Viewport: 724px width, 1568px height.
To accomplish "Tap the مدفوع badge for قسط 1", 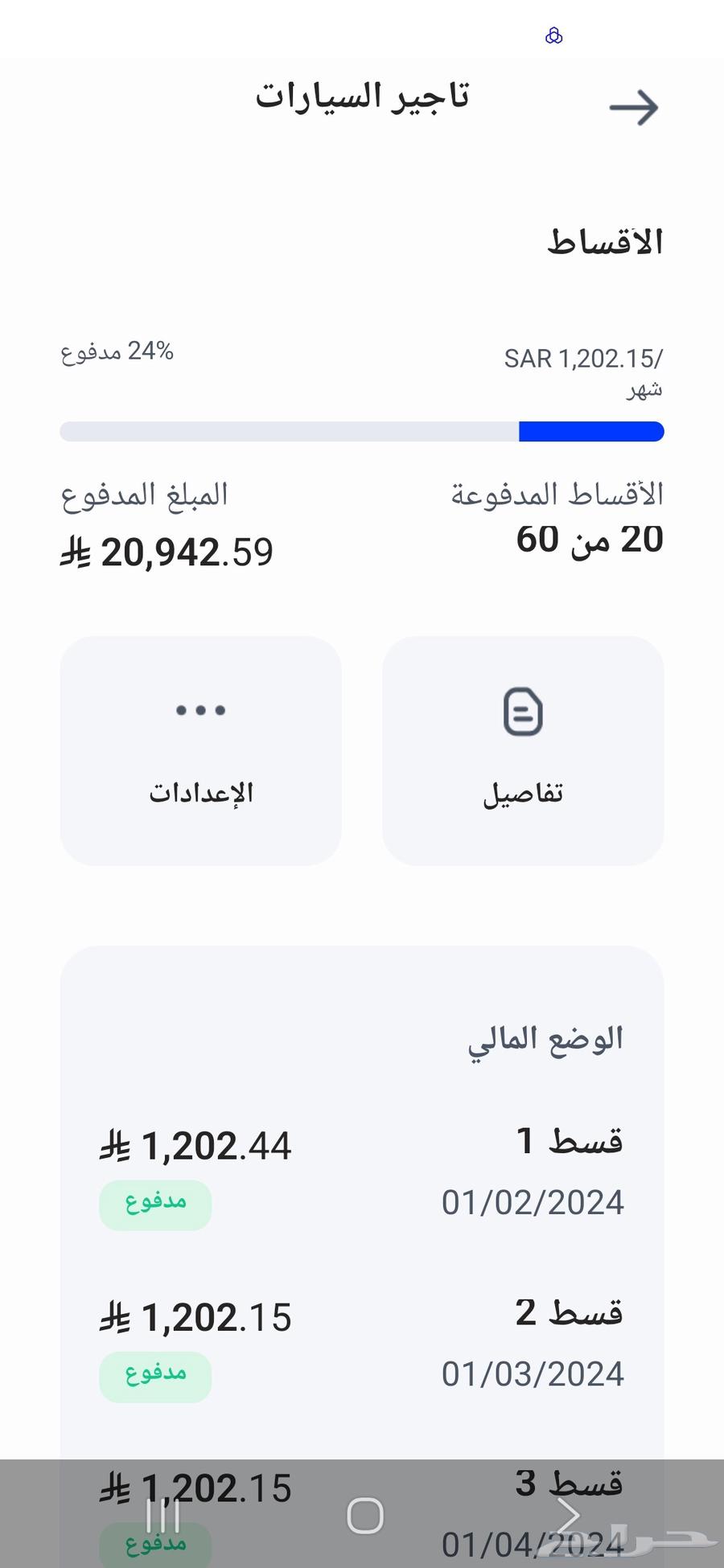I will [x=155, y=1204].
